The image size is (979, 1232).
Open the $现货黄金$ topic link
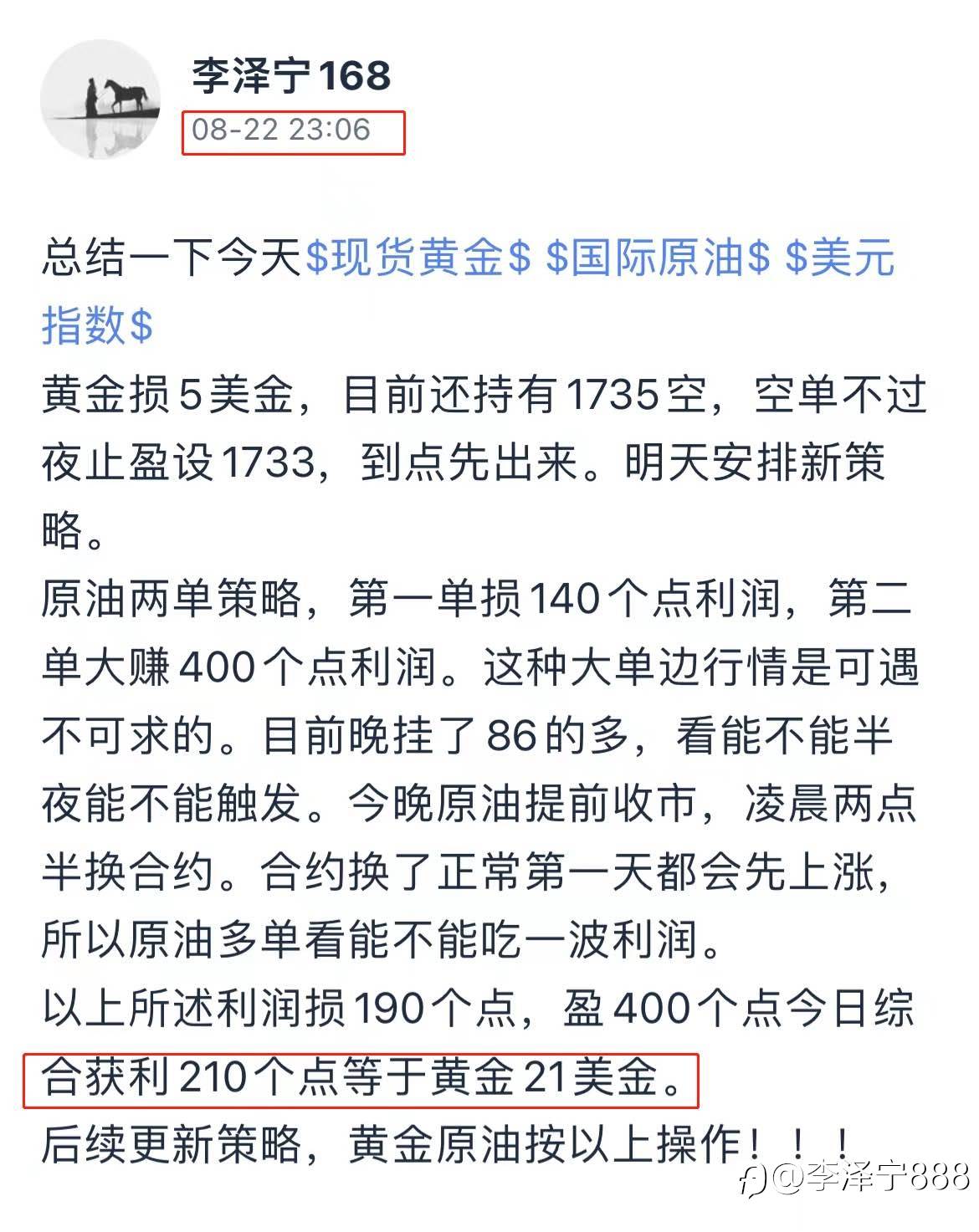[418, 258]
